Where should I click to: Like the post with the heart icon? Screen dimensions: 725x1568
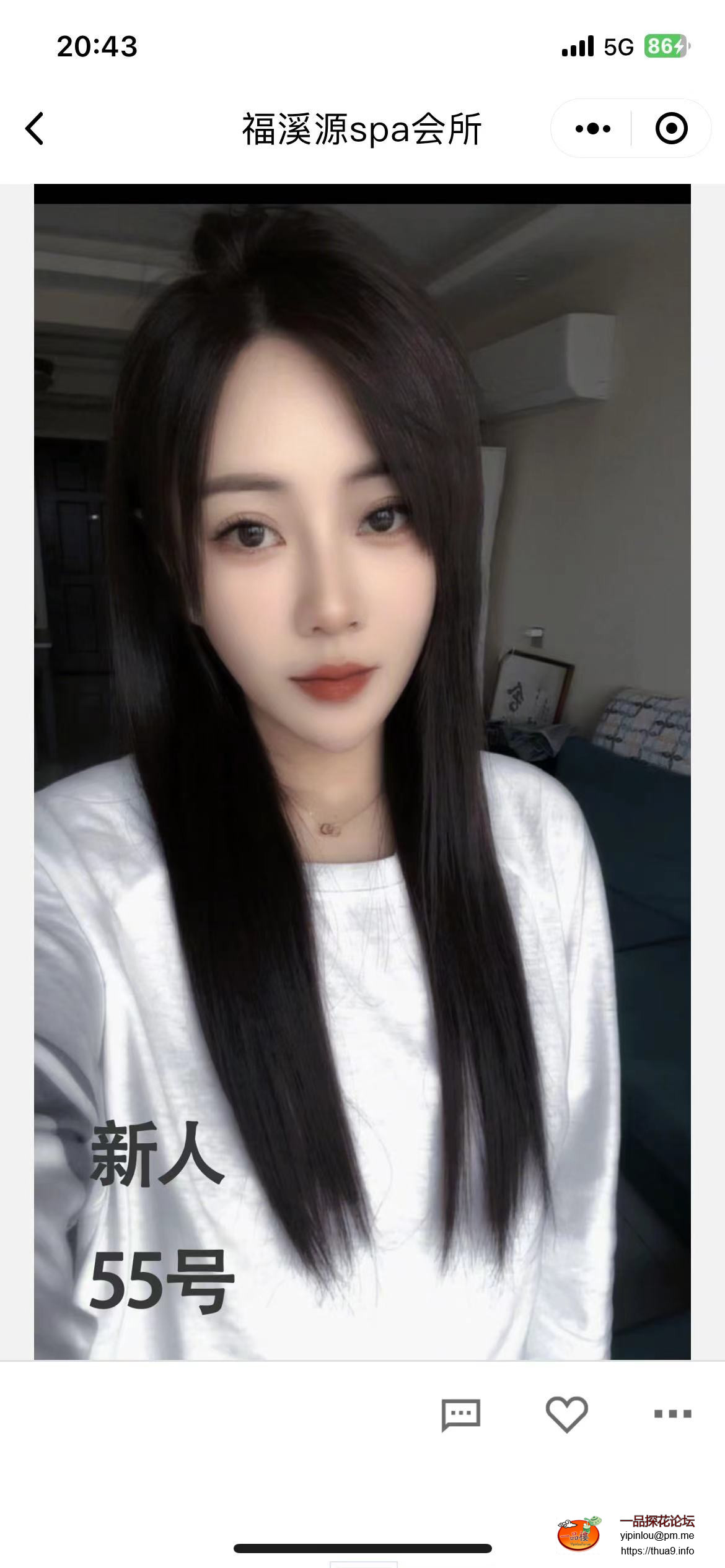(x=566, y=1414)
